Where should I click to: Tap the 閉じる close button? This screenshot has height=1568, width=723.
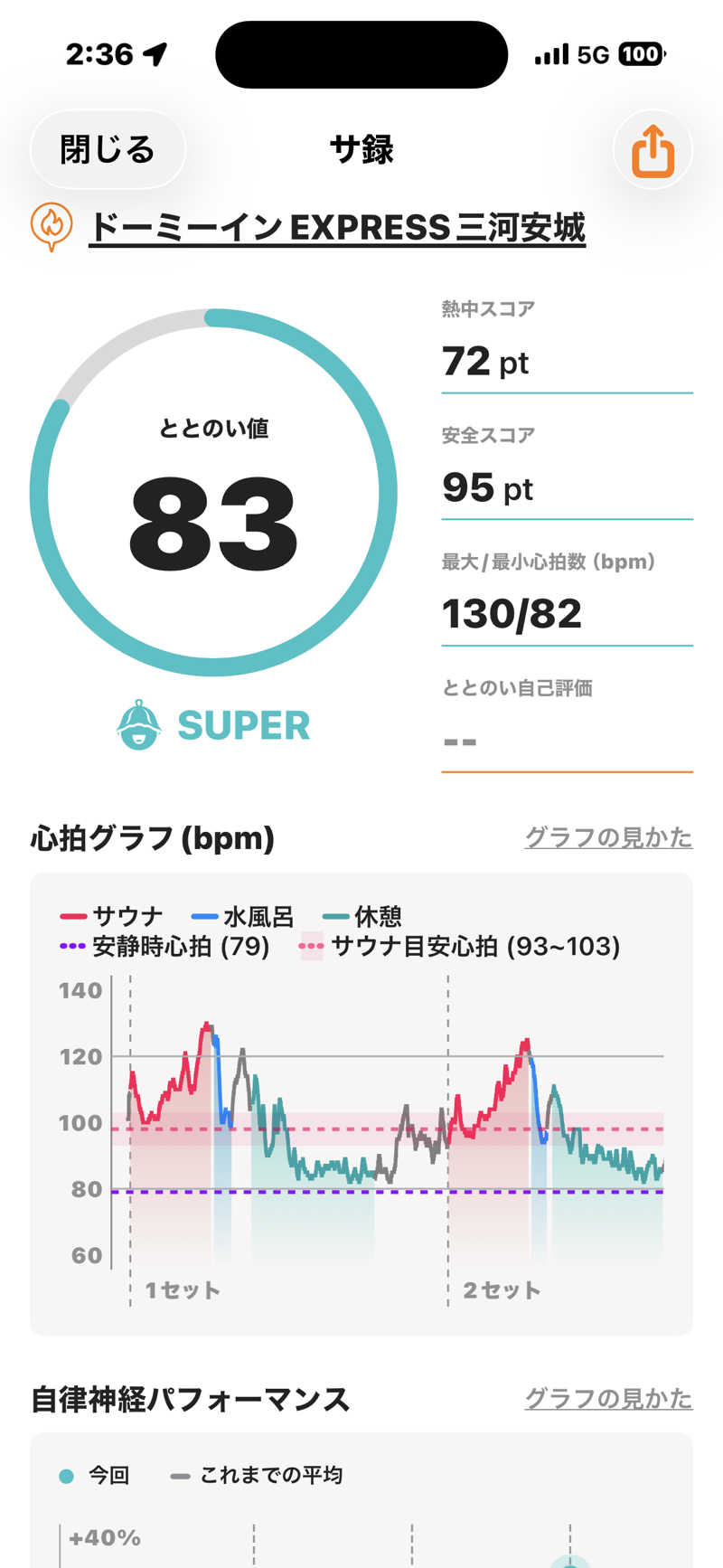pyautogui.click(x=108, y=150)
